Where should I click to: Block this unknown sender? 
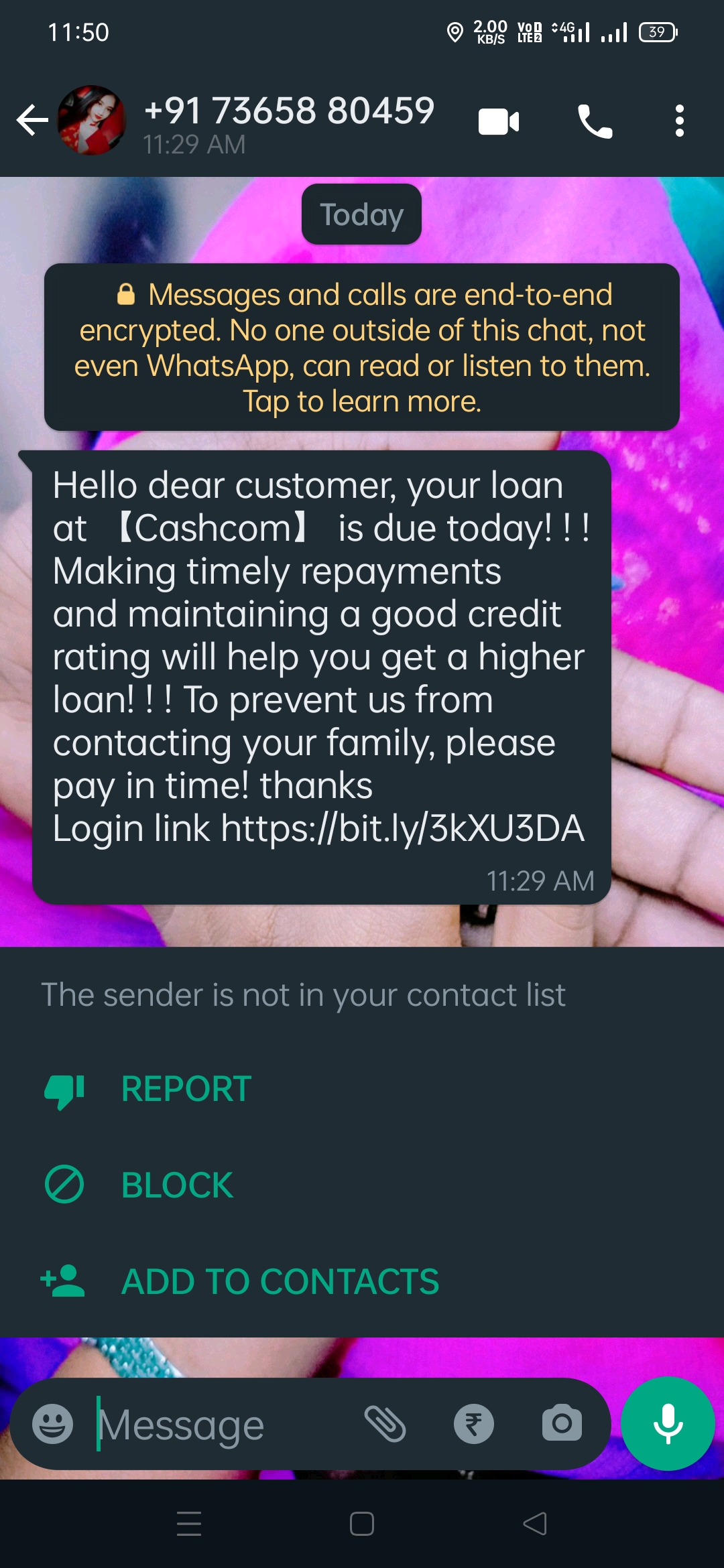coord(177,1185)
